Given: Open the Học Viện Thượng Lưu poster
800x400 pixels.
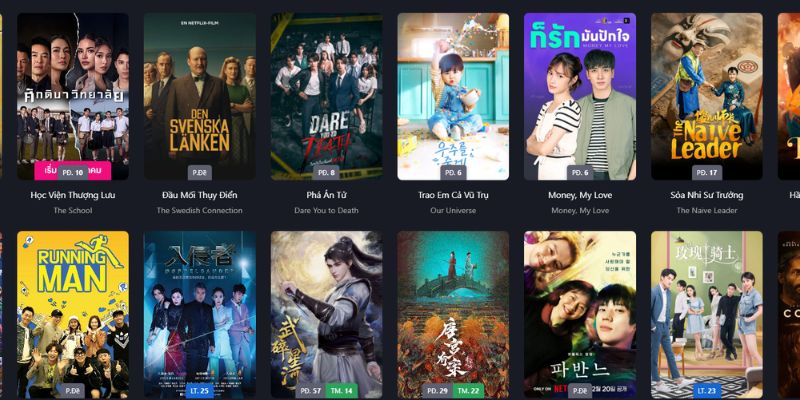Looking at the screenshot, I should click(x=72, y=95).
